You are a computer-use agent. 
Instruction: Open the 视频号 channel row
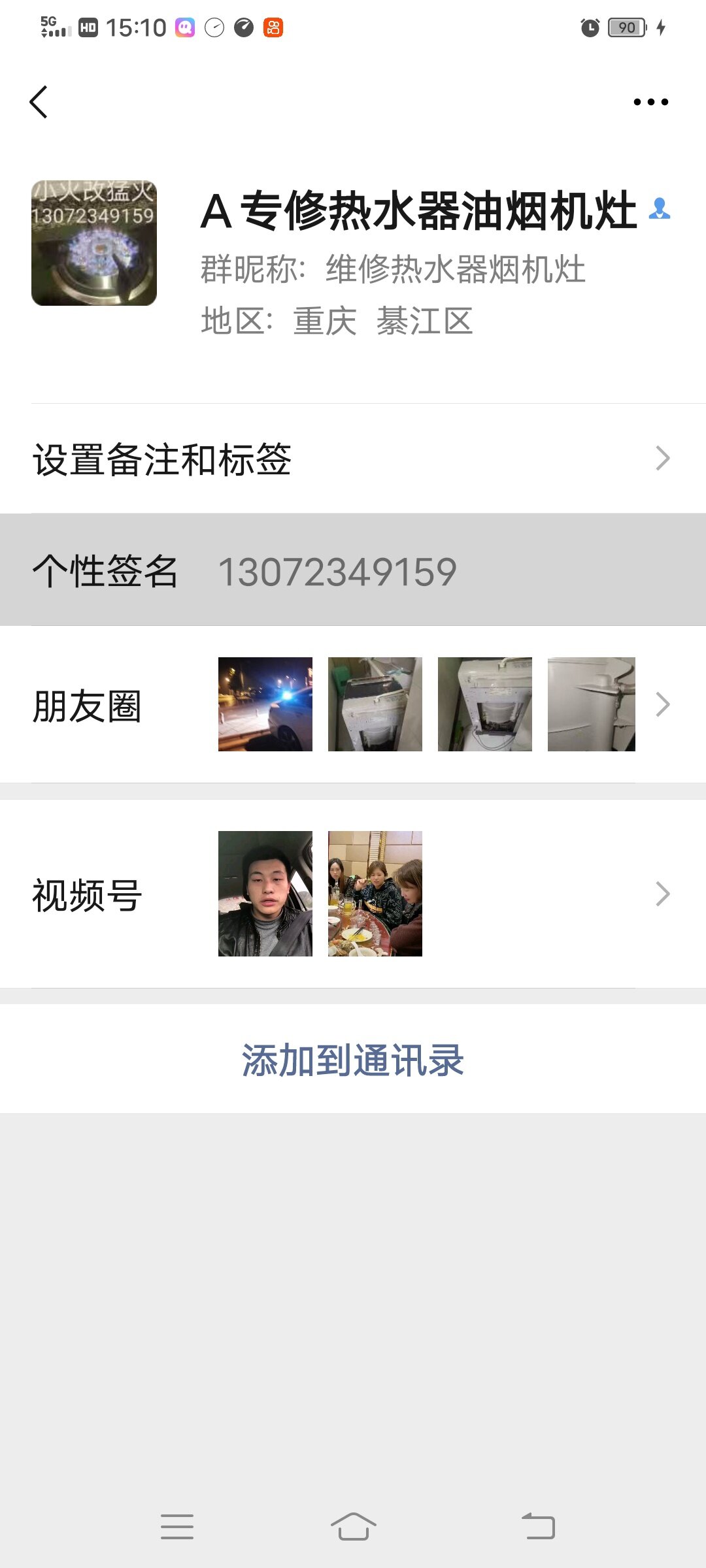(x=353, y=894)
